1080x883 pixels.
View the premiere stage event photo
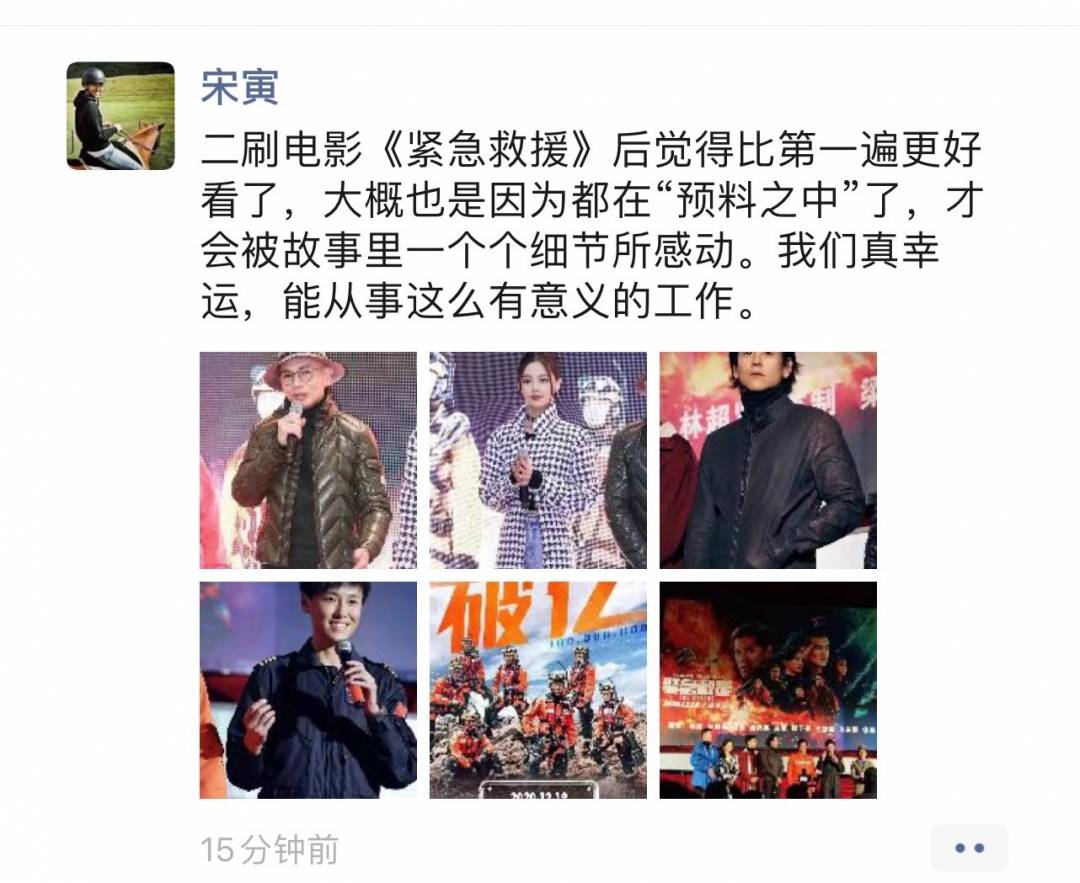click(768, 690)
